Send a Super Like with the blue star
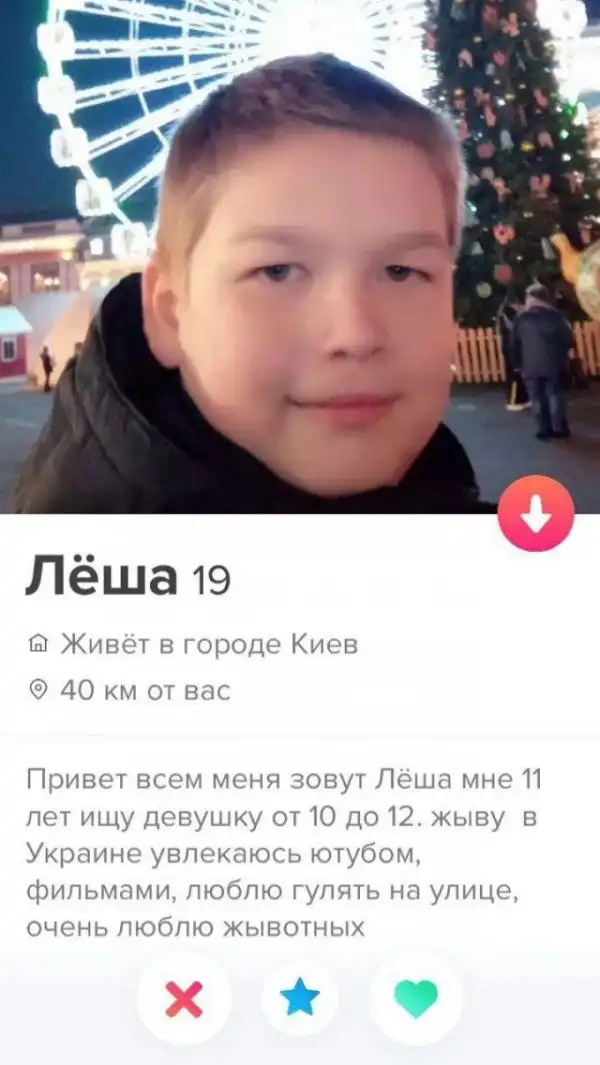 tap(300, 999)
